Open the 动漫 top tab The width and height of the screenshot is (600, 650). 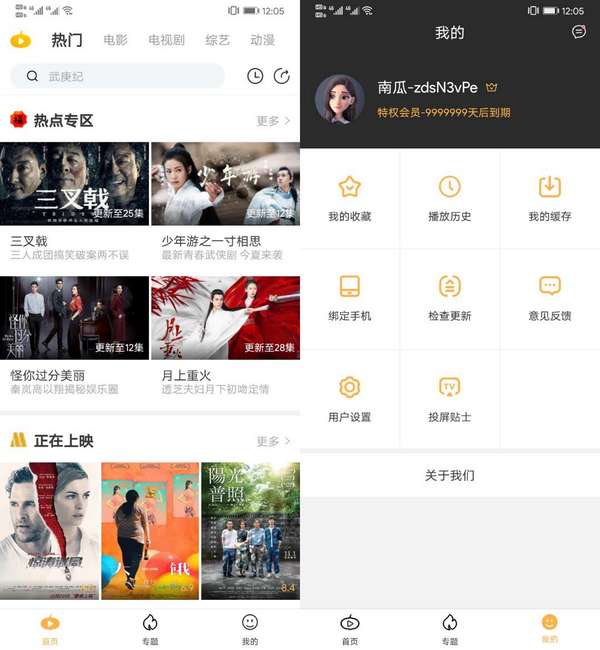[x=262, y=41]
